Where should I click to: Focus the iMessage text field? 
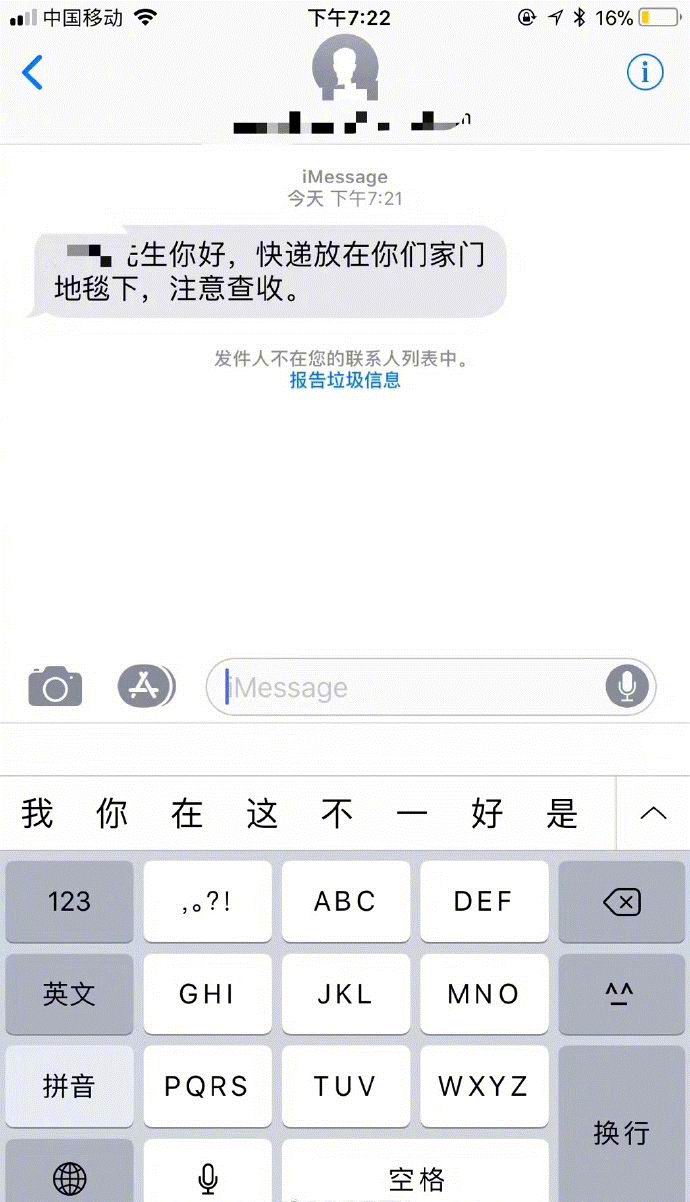(410, 687)
